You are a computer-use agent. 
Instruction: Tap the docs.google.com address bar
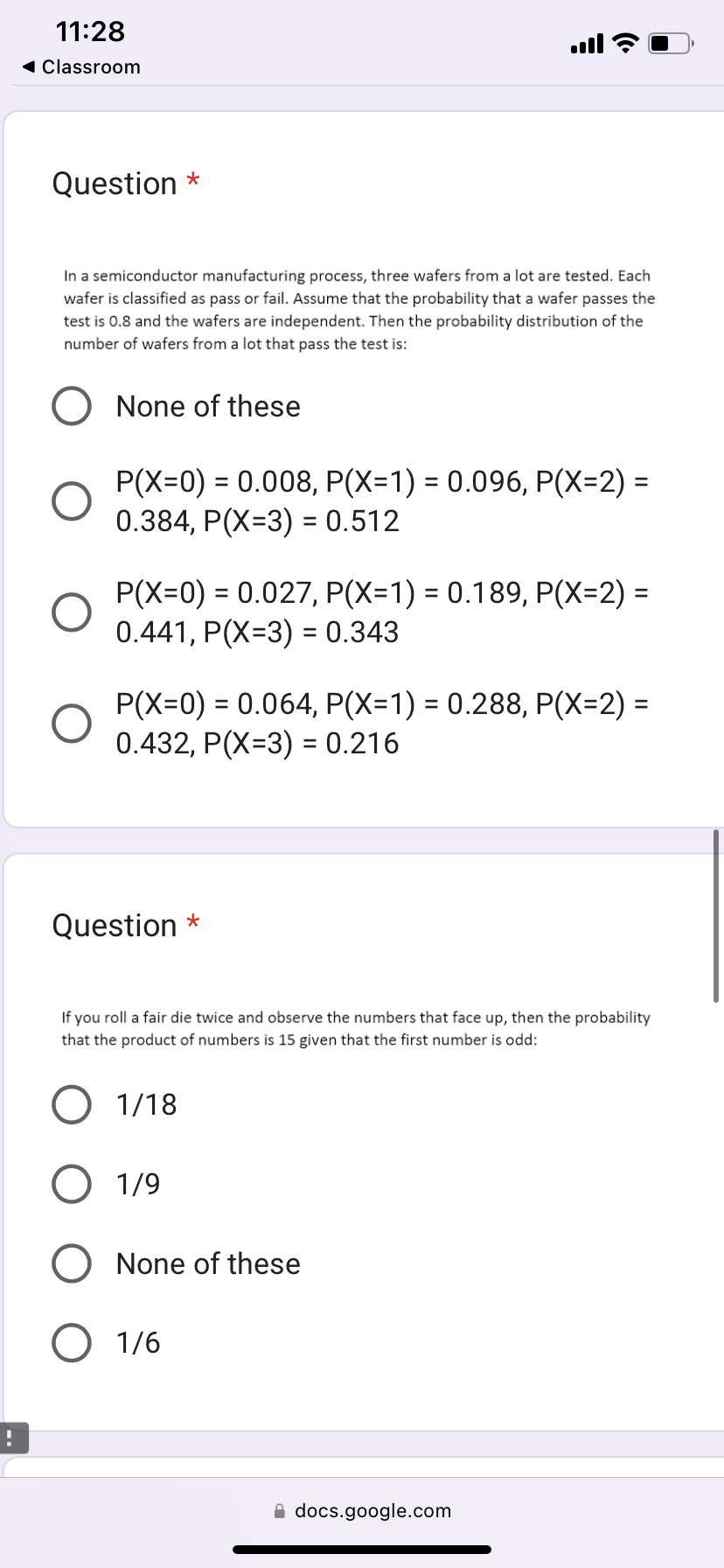pyautogui.click(x=362, y=1510)
